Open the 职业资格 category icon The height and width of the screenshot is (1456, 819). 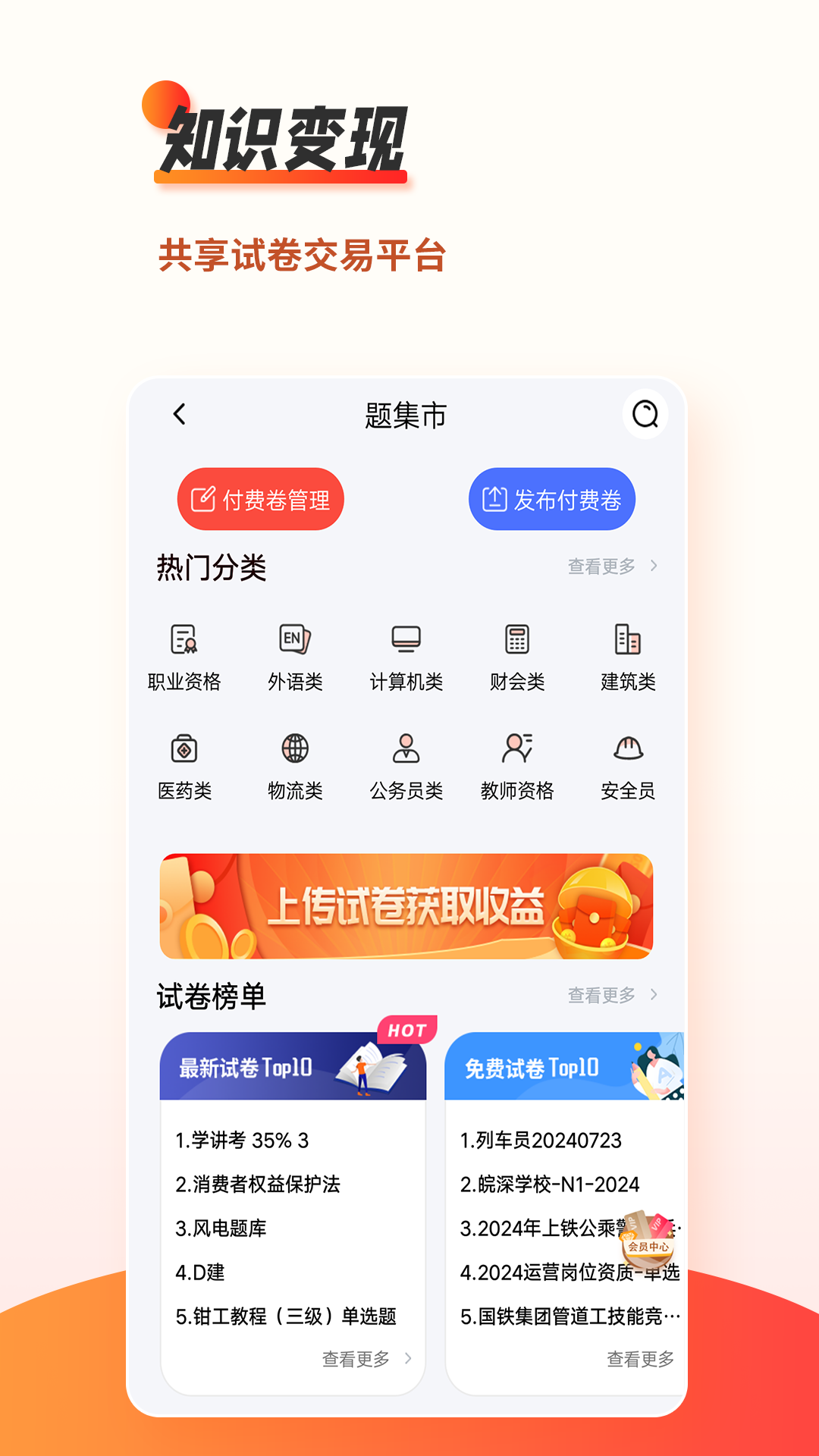(x=184, y=641)
